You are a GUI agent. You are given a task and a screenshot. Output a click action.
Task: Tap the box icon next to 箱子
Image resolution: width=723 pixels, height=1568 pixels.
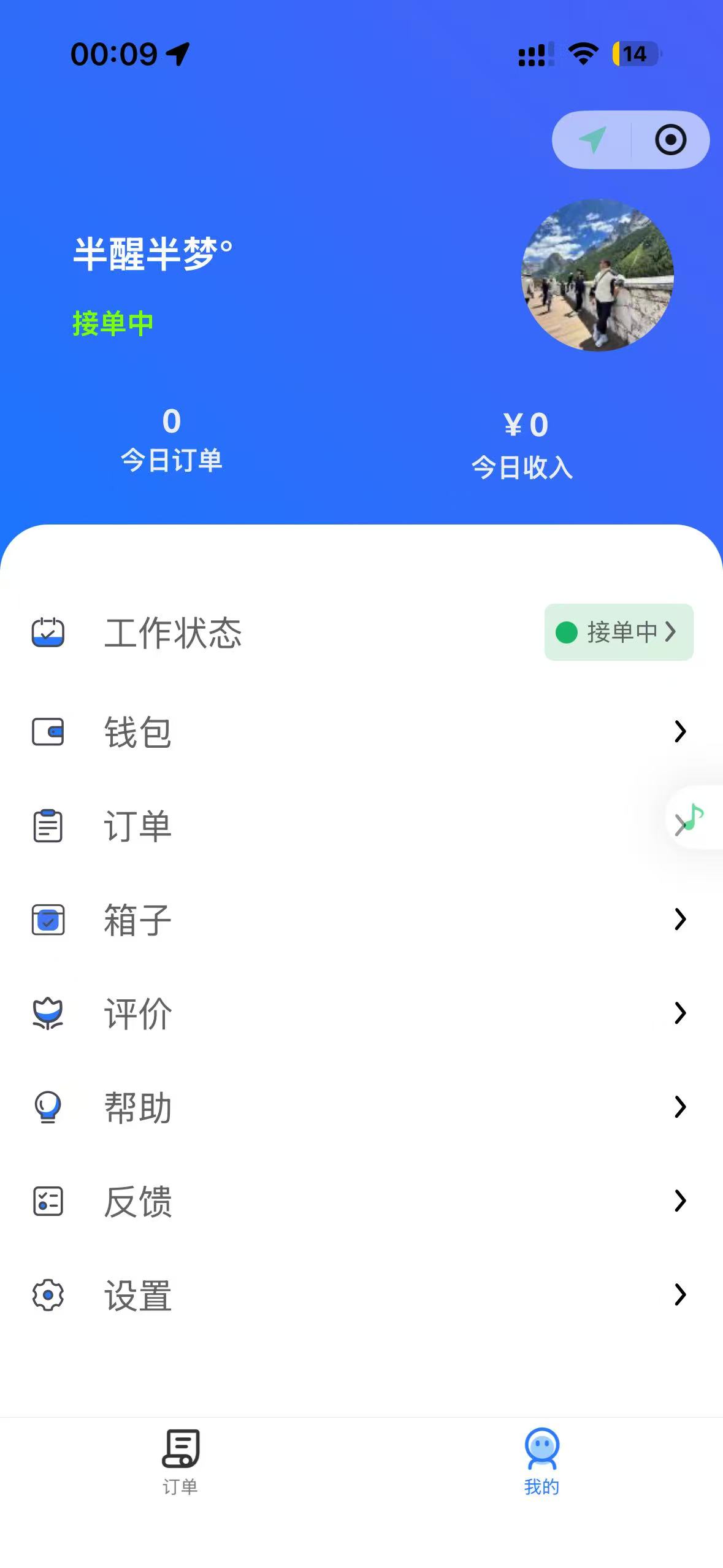[x=48, y=920]
